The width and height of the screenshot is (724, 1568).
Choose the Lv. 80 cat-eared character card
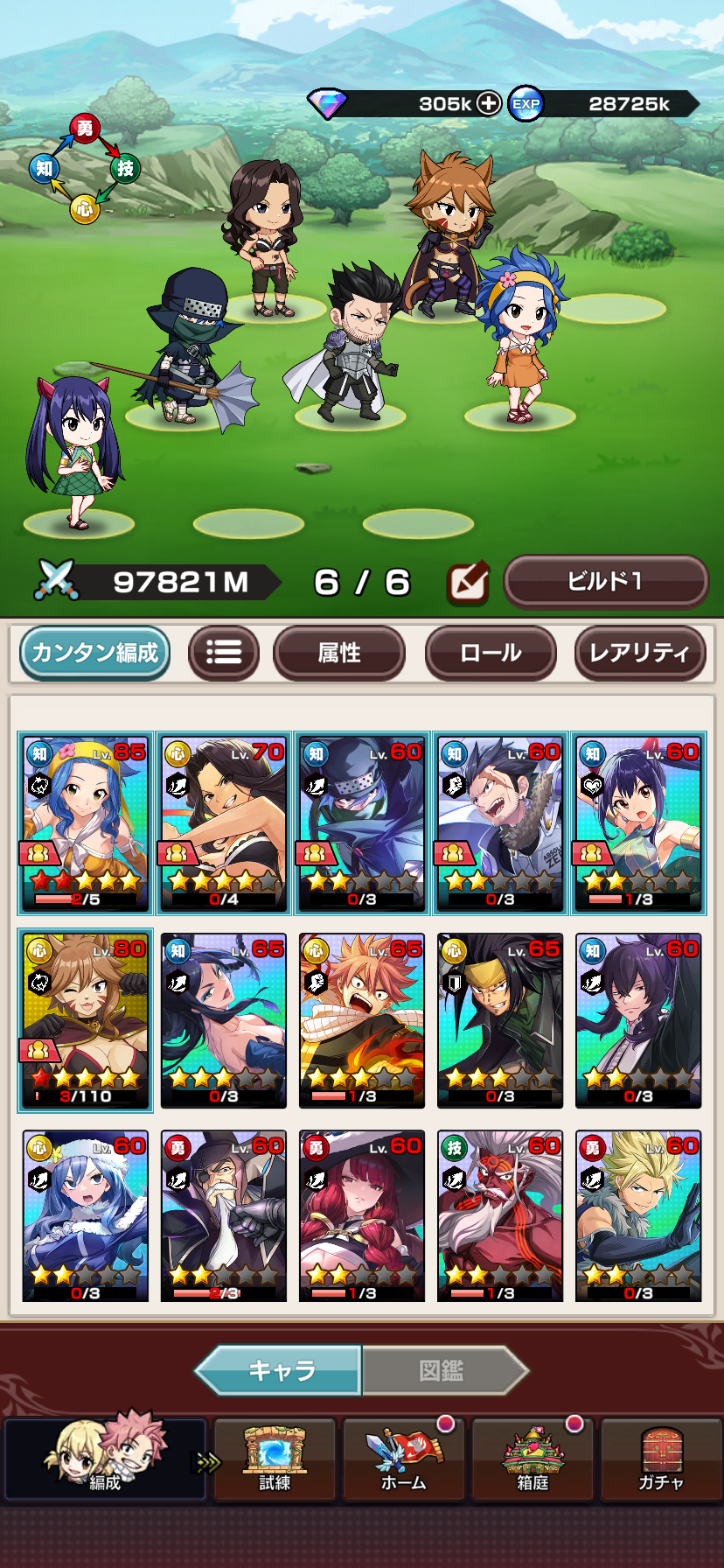click(x=85, y=1020)
